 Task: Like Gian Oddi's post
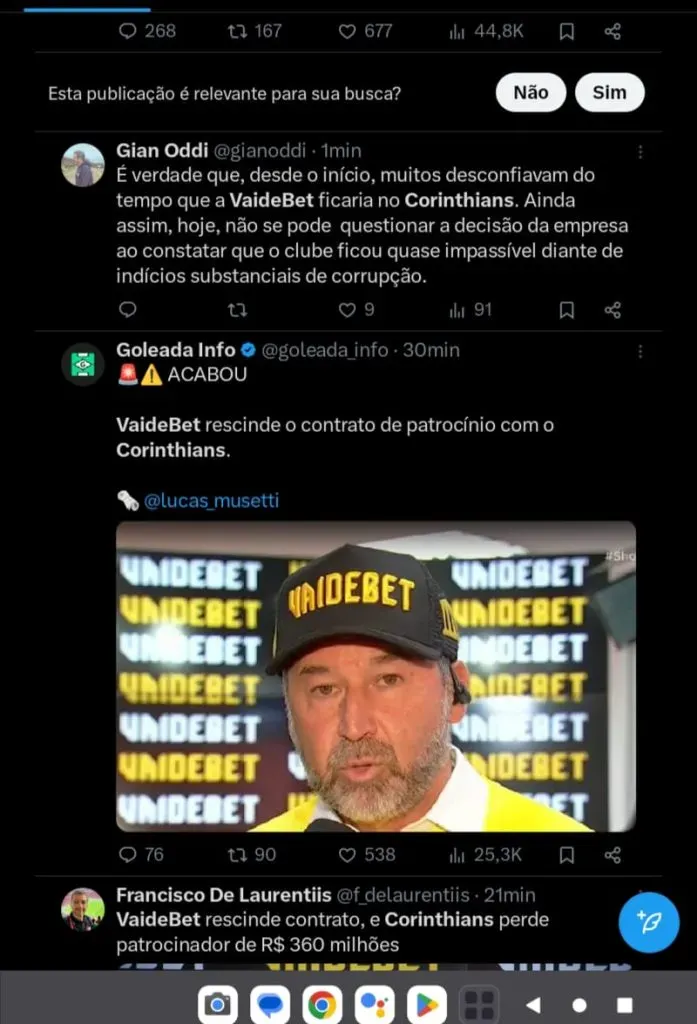(x=347, y=310)
